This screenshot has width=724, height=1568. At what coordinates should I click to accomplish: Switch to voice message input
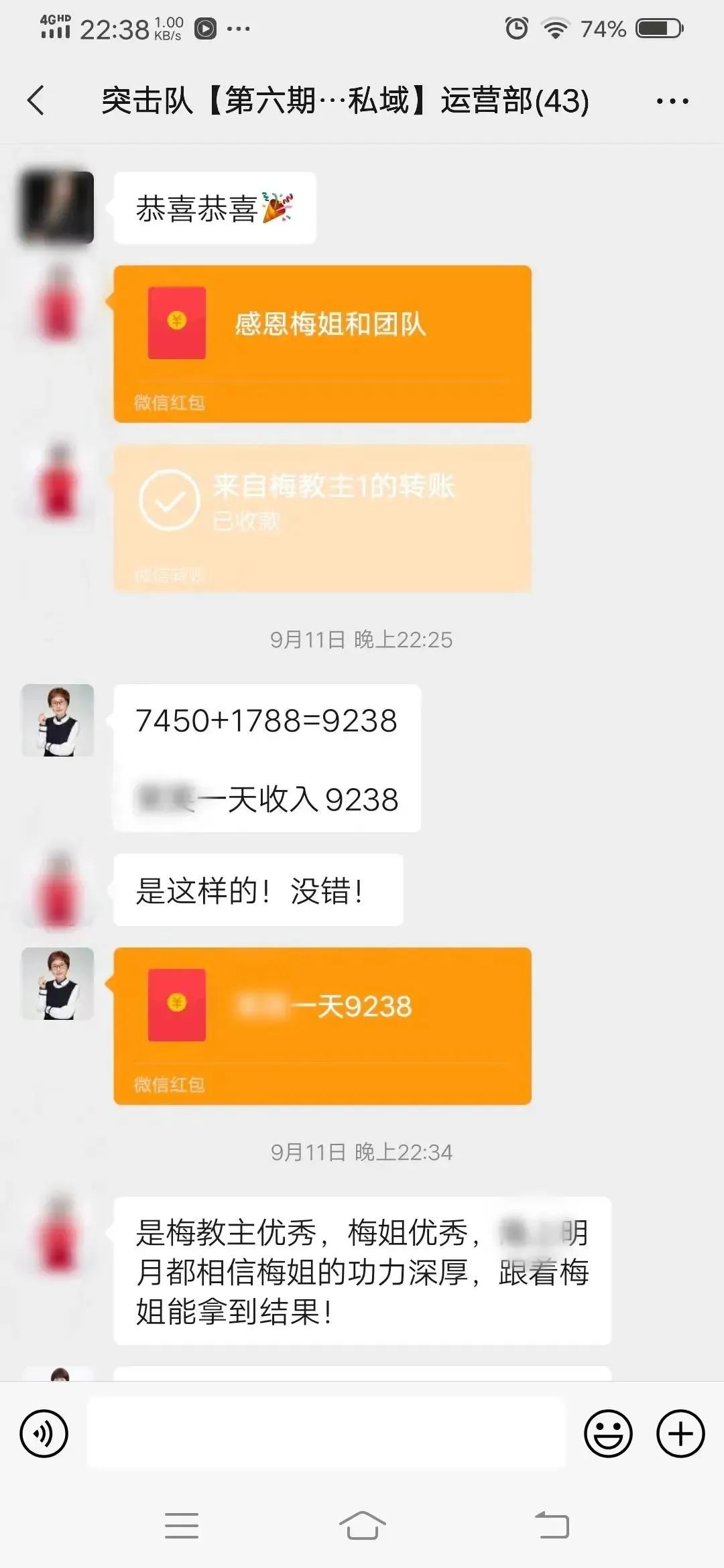pos(44,1433)
